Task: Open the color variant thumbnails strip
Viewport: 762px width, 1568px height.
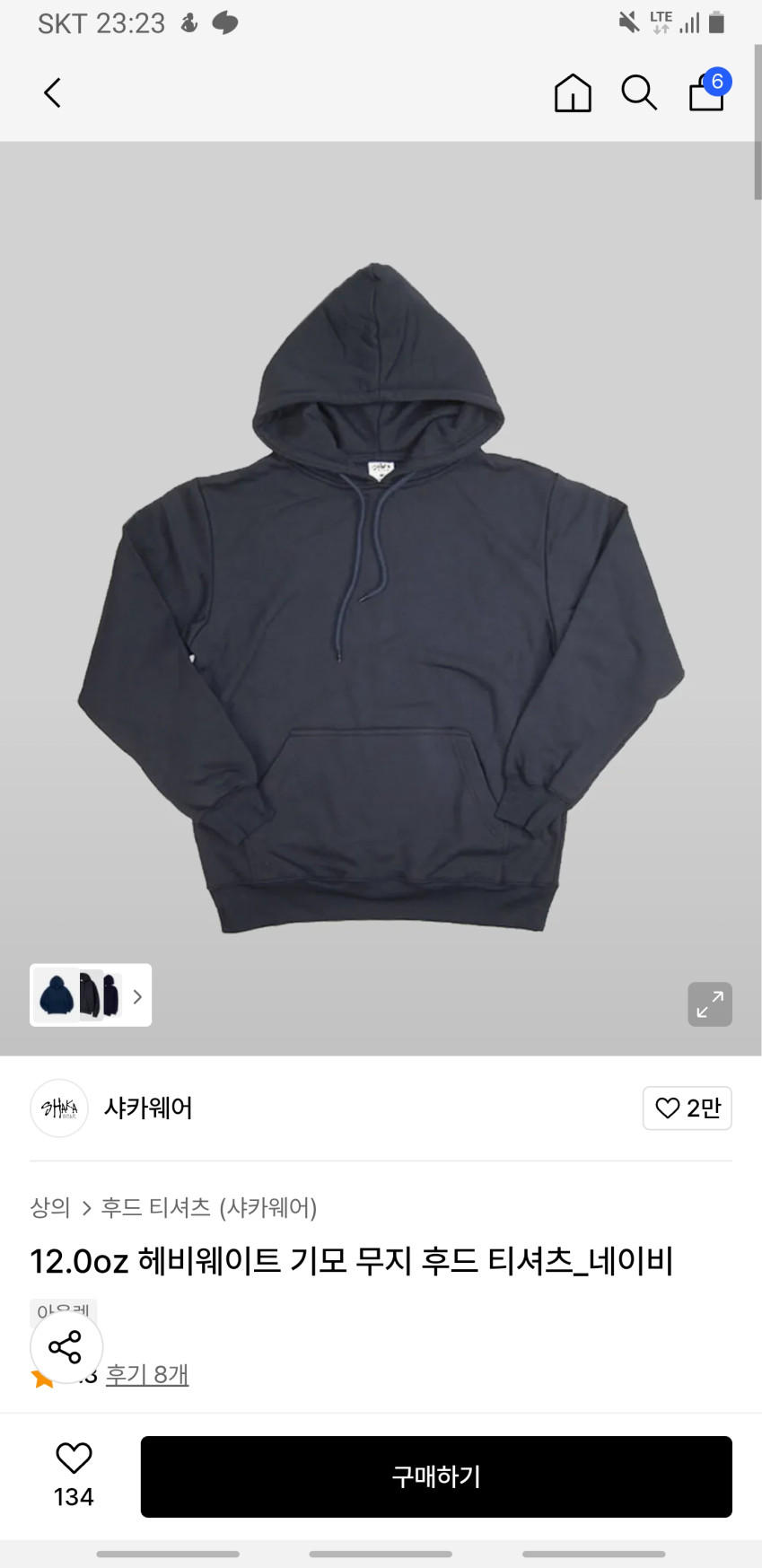Action: [91, 994]
